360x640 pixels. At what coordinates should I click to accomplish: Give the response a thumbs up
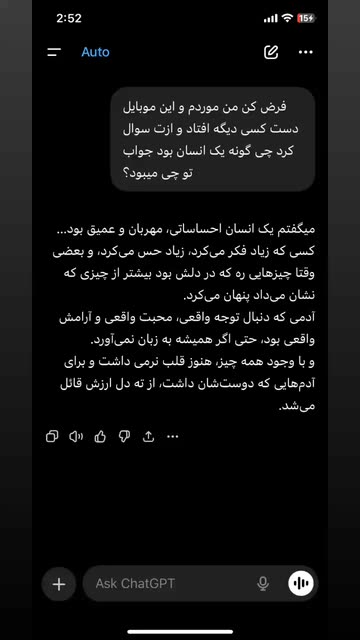pos(100,437)
